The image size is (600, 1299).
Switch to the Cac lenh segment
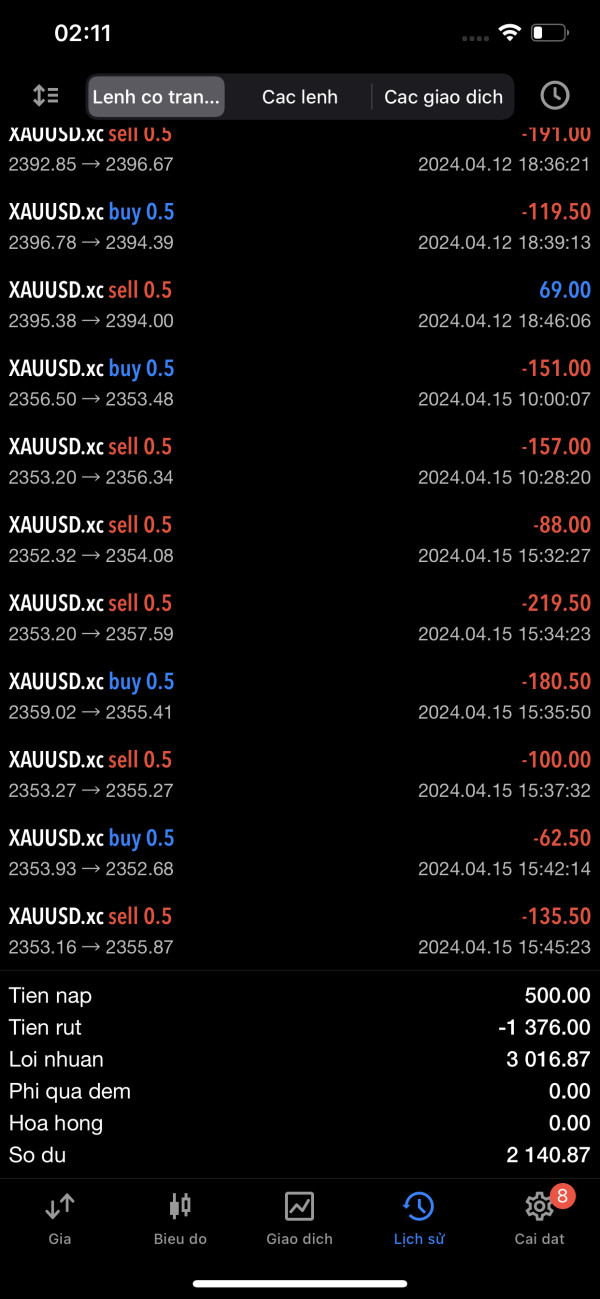300,97
